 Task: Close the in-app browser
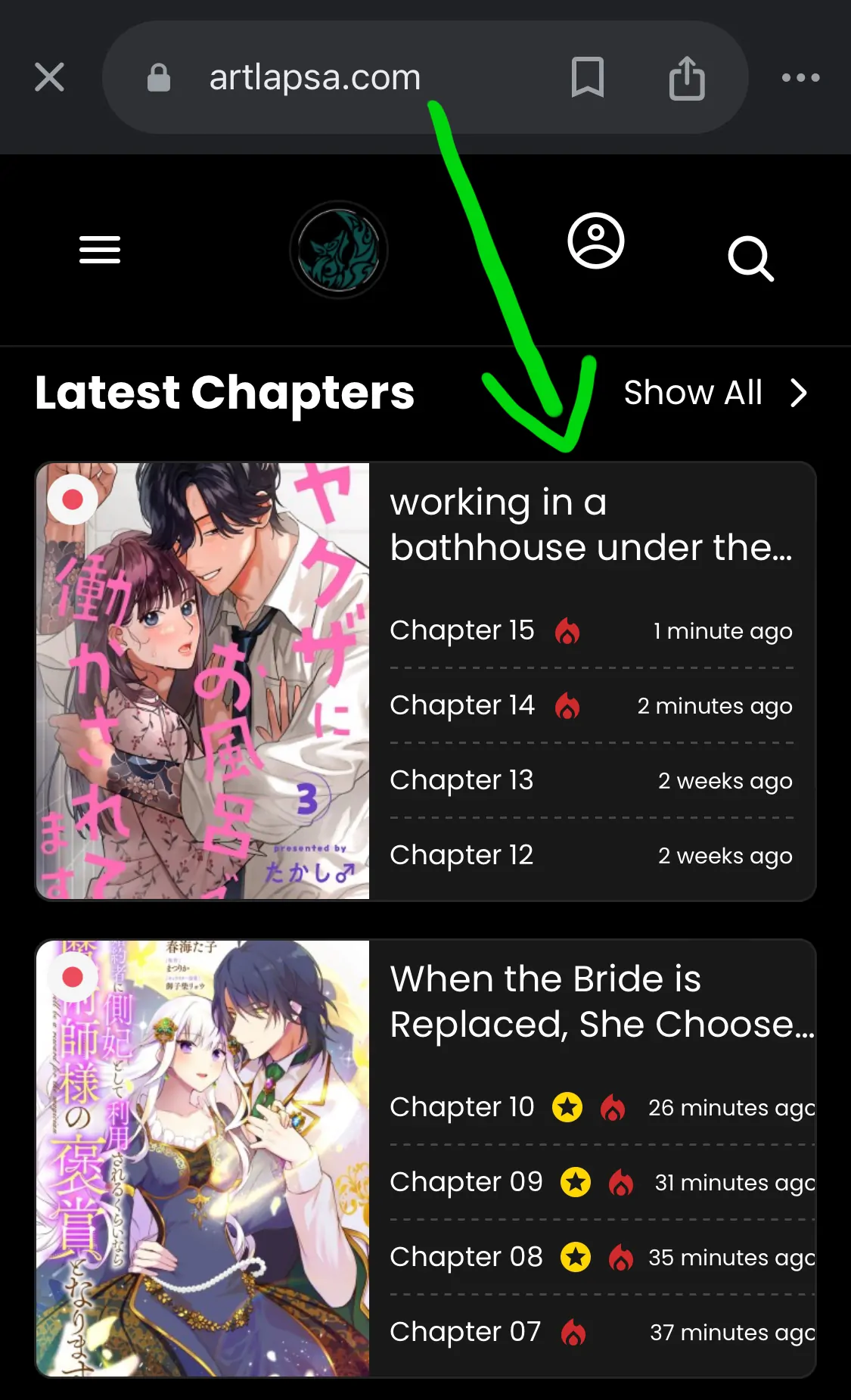click(49, 77)
